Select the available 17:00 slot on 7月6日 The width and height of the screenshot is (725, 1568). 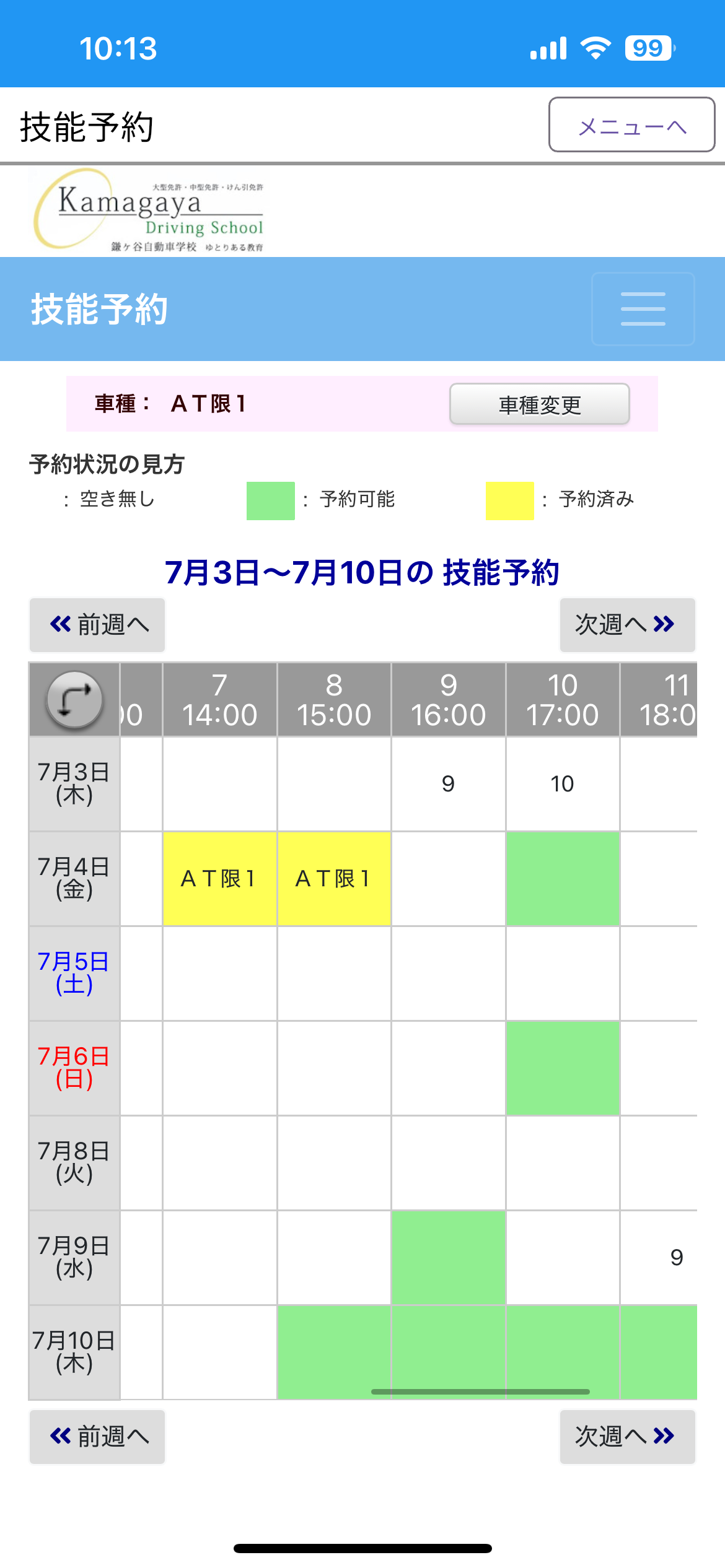(x=563, y=1068)
